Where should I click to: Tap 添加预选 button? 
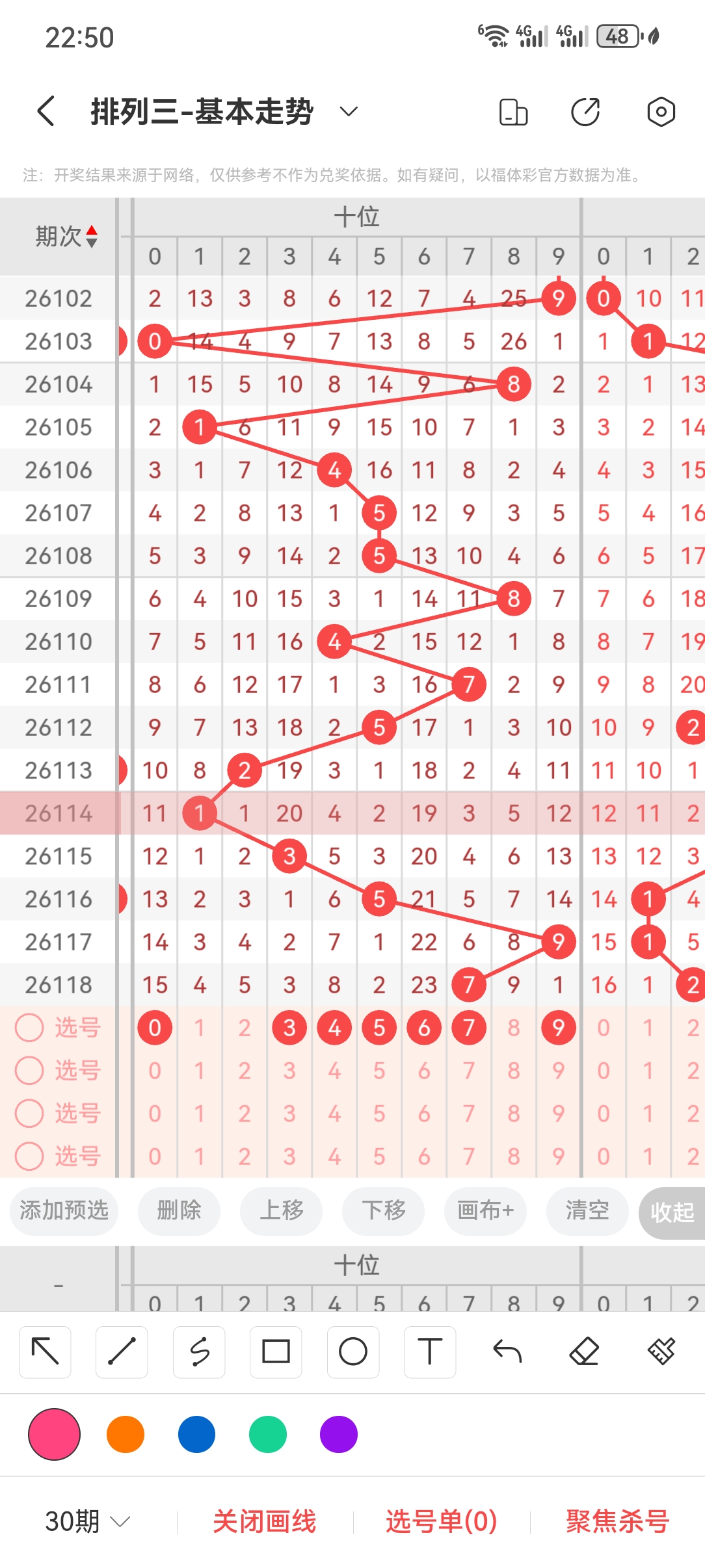pyautogui.click(x=64, y=1210)
